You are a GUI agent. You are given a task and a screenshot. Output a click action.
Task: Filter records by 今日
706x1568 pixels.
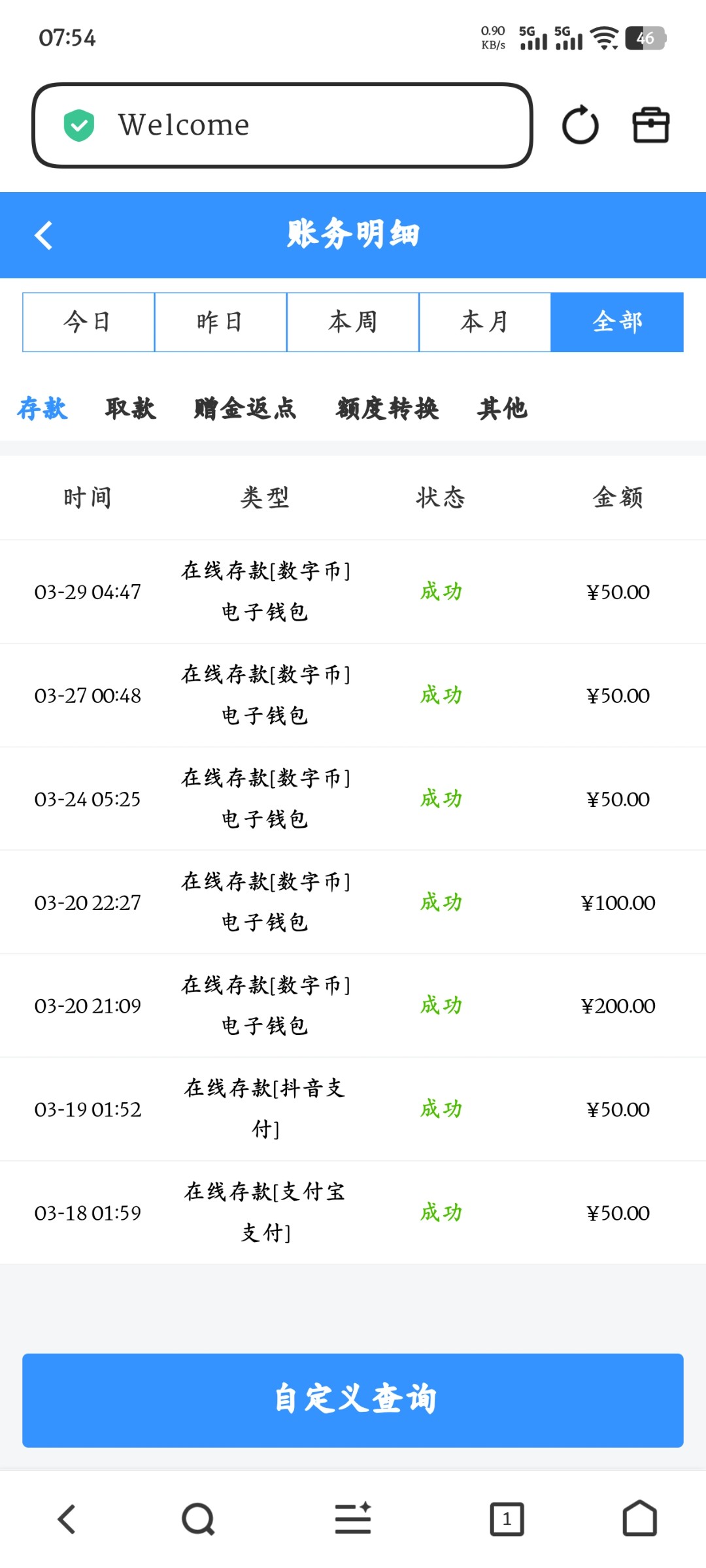(x=88, y=322)
